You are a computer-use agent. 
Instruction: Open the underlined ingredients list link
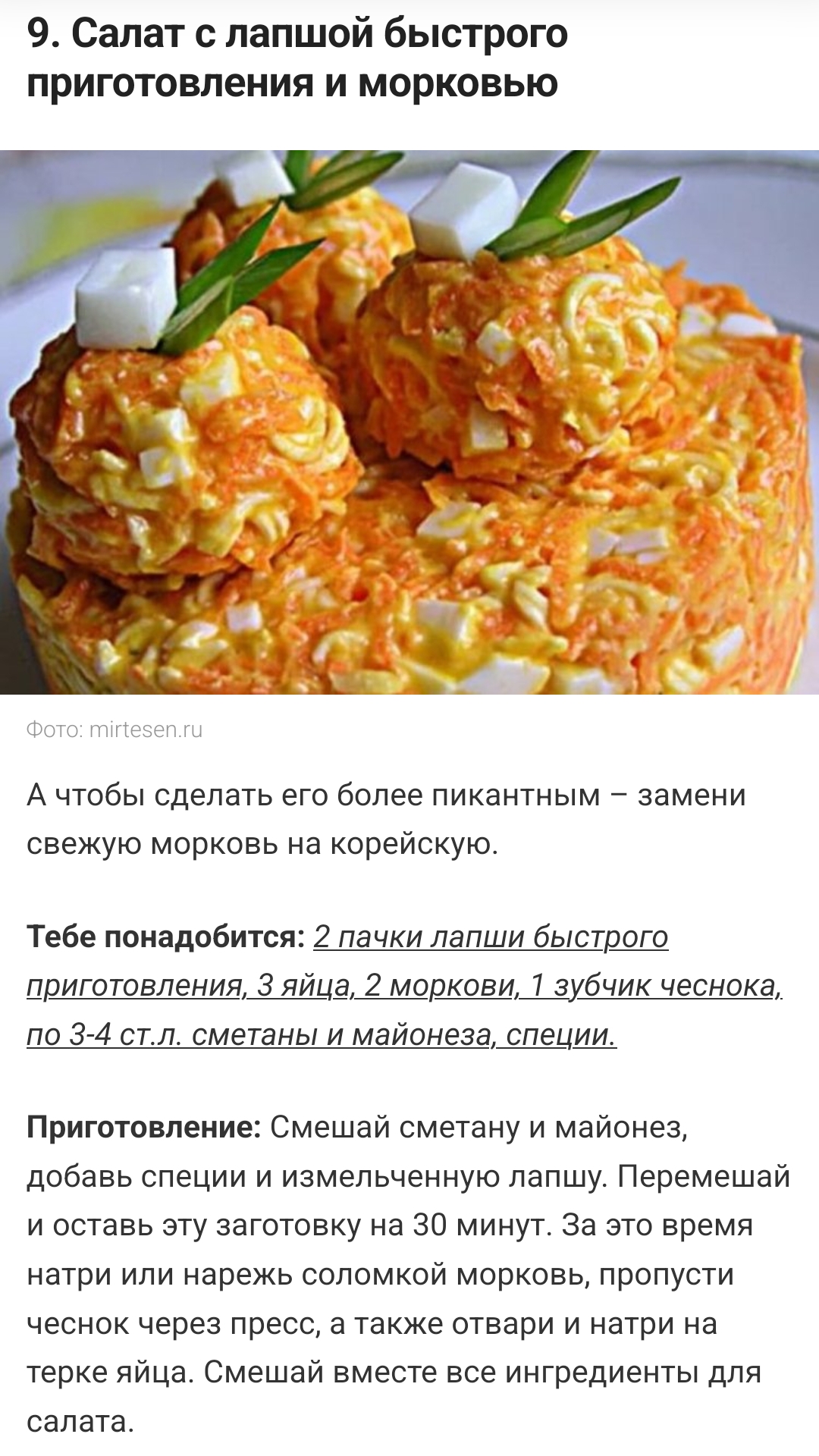(403, 986)
